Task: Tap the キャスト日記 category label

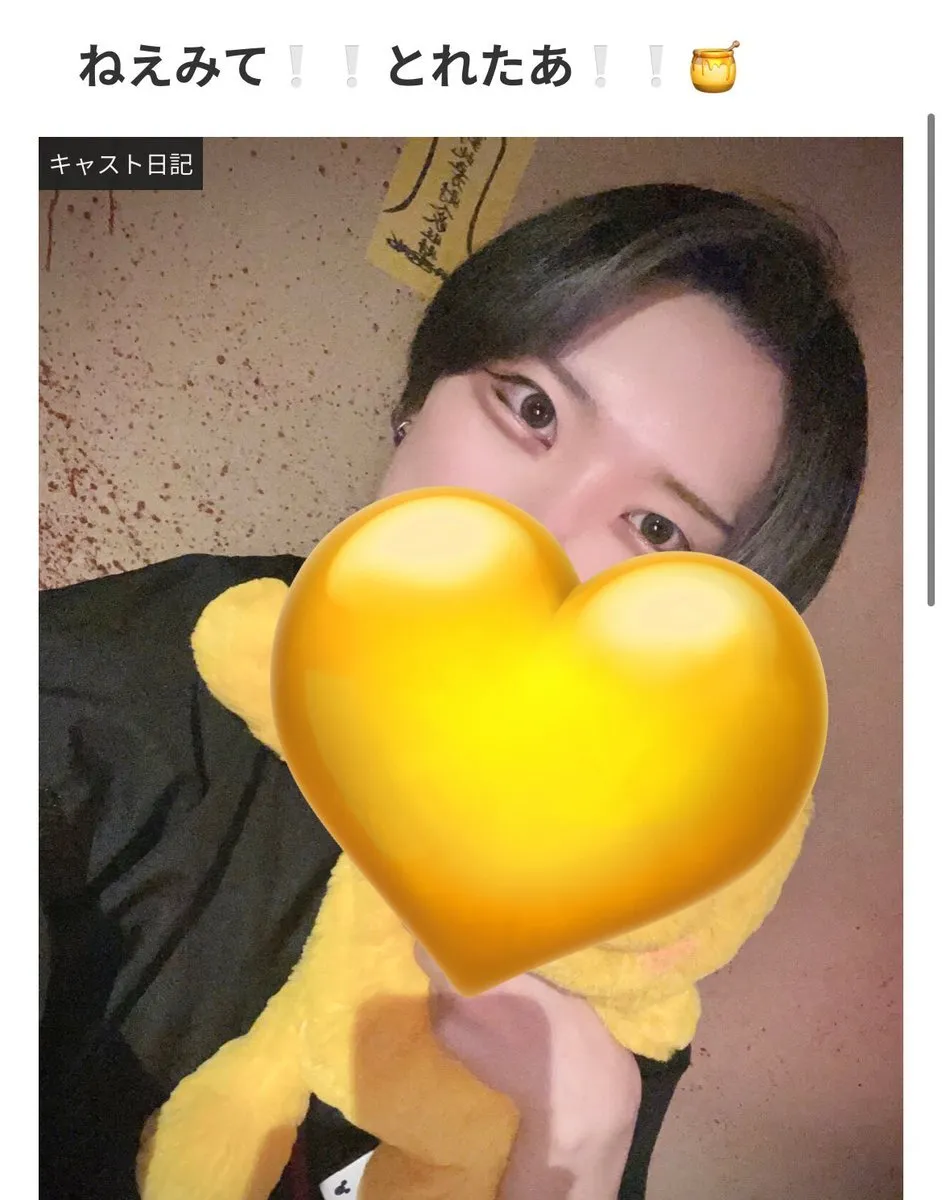Action: coord(121,164)
